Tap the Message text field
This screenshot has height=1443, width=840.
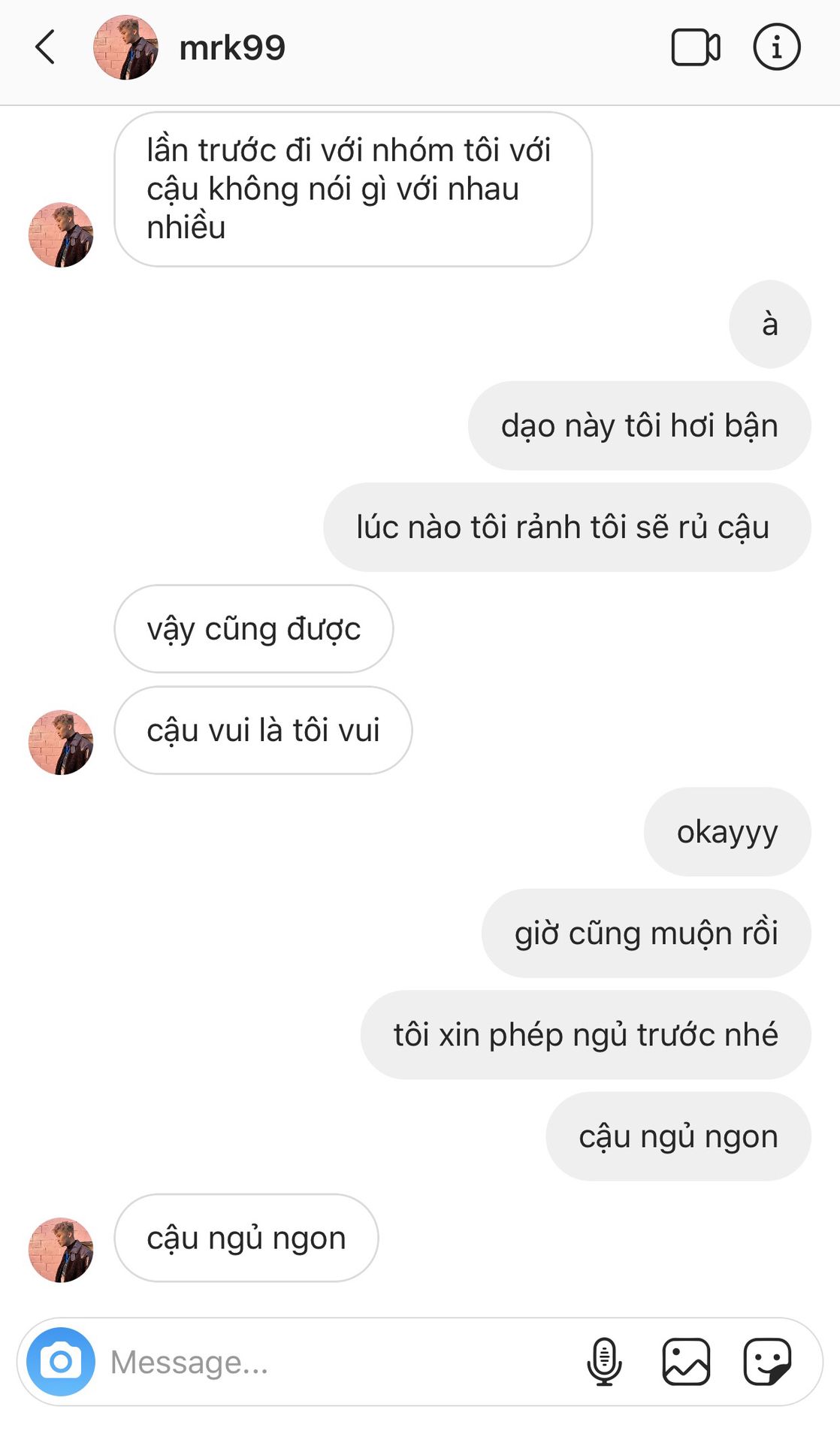[338, 1362]
